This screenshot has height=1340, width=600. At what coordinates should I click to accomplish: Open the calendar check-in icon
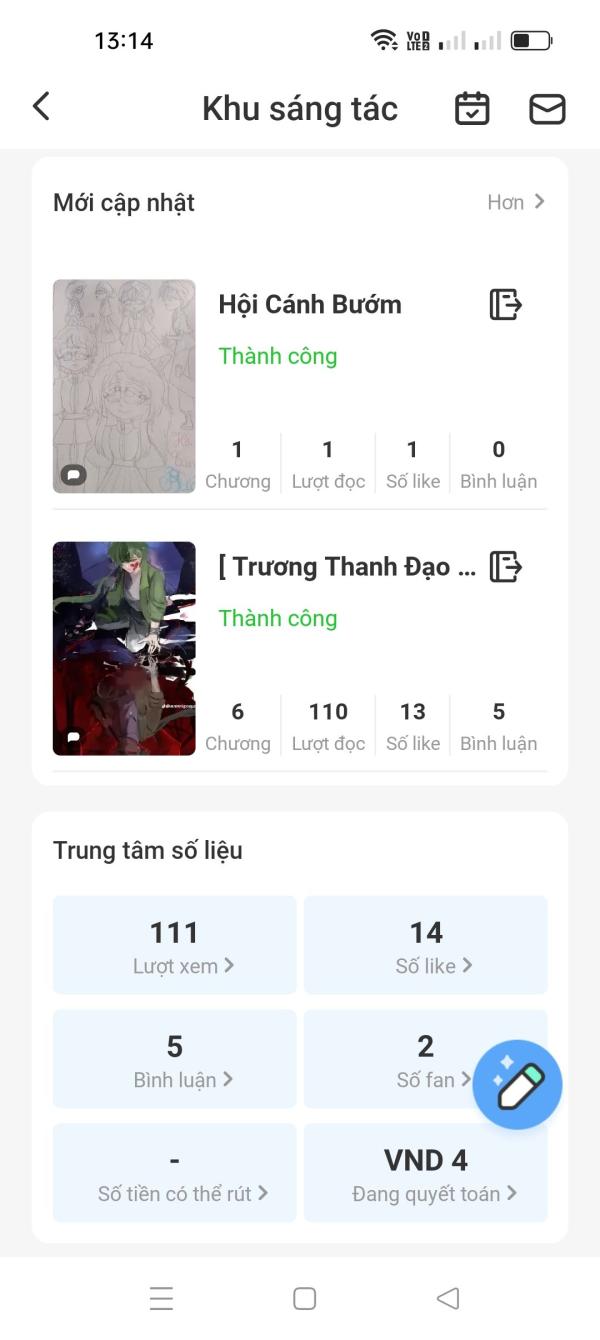472,108
